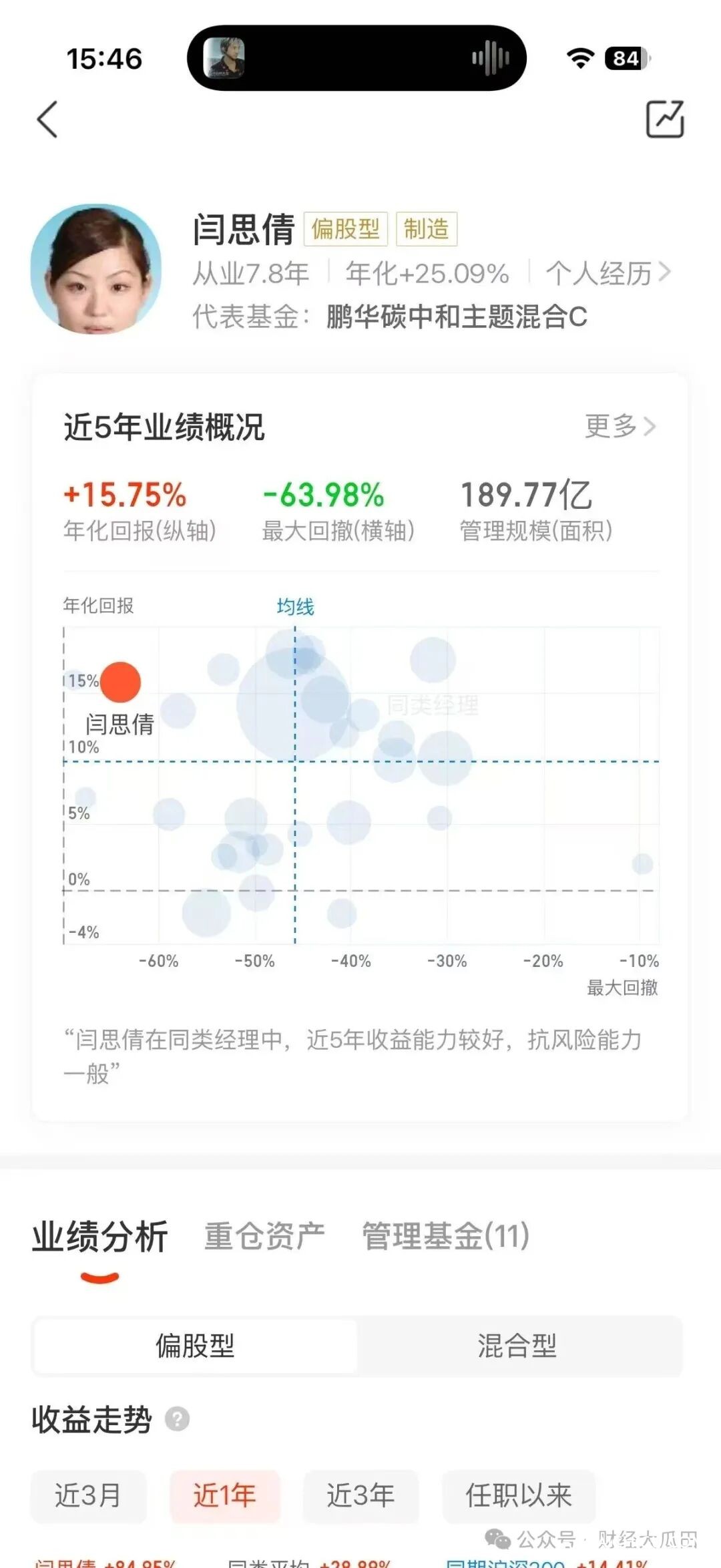Click 闫思倩's orange dot on the scatter chart
721x1568 pixels.
pos(122,680)
